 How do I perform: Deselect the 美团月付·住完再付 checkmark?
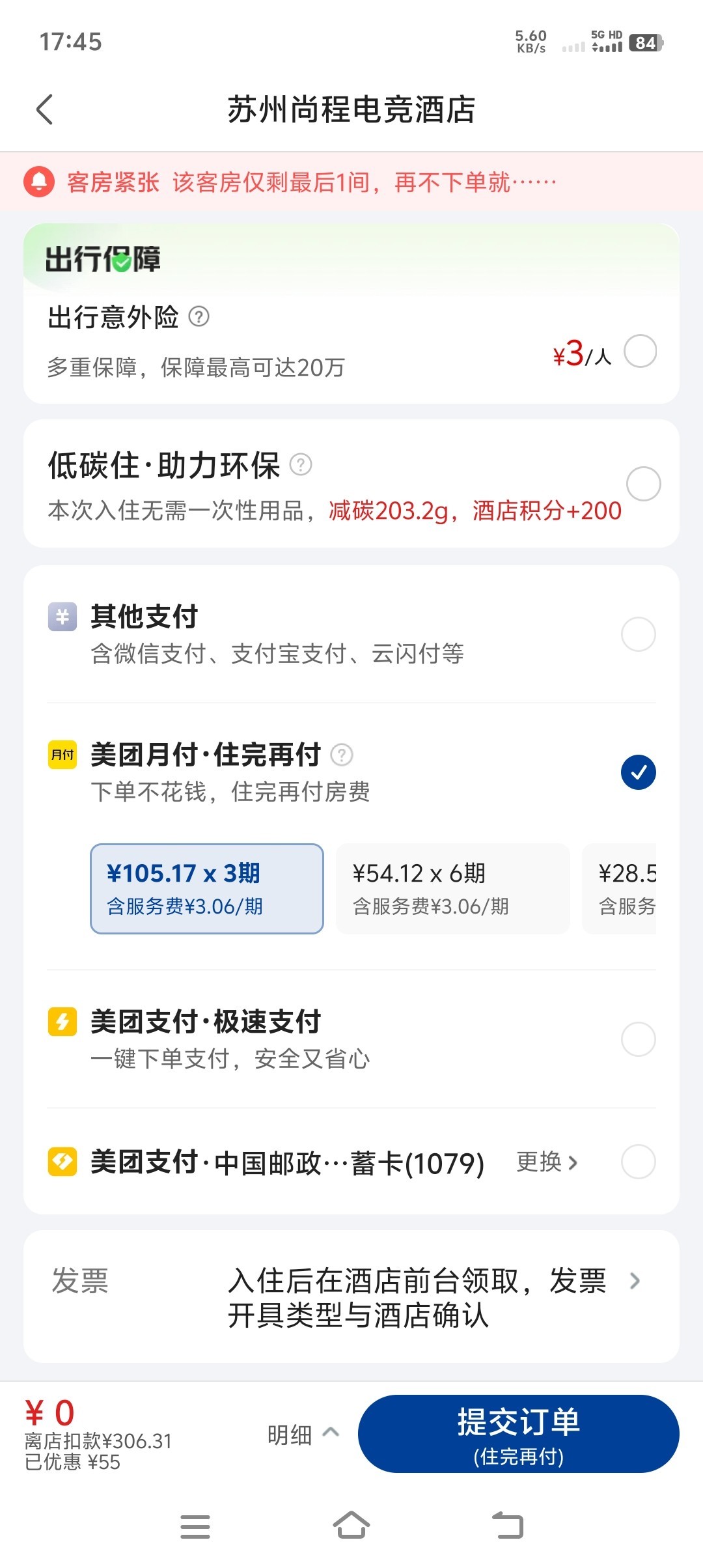(x=638, y=772)
